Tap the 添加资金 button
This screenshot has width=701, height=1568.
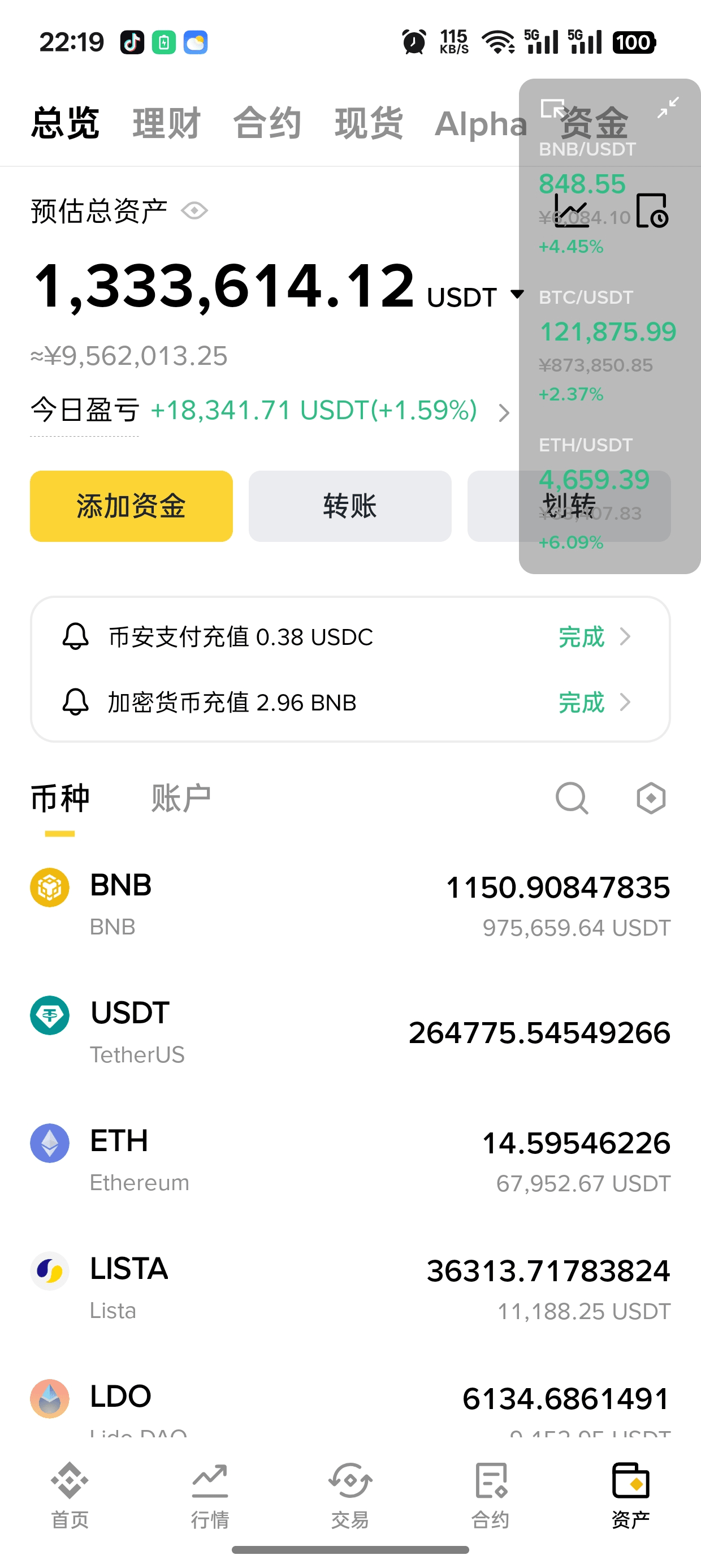(131, 506)
